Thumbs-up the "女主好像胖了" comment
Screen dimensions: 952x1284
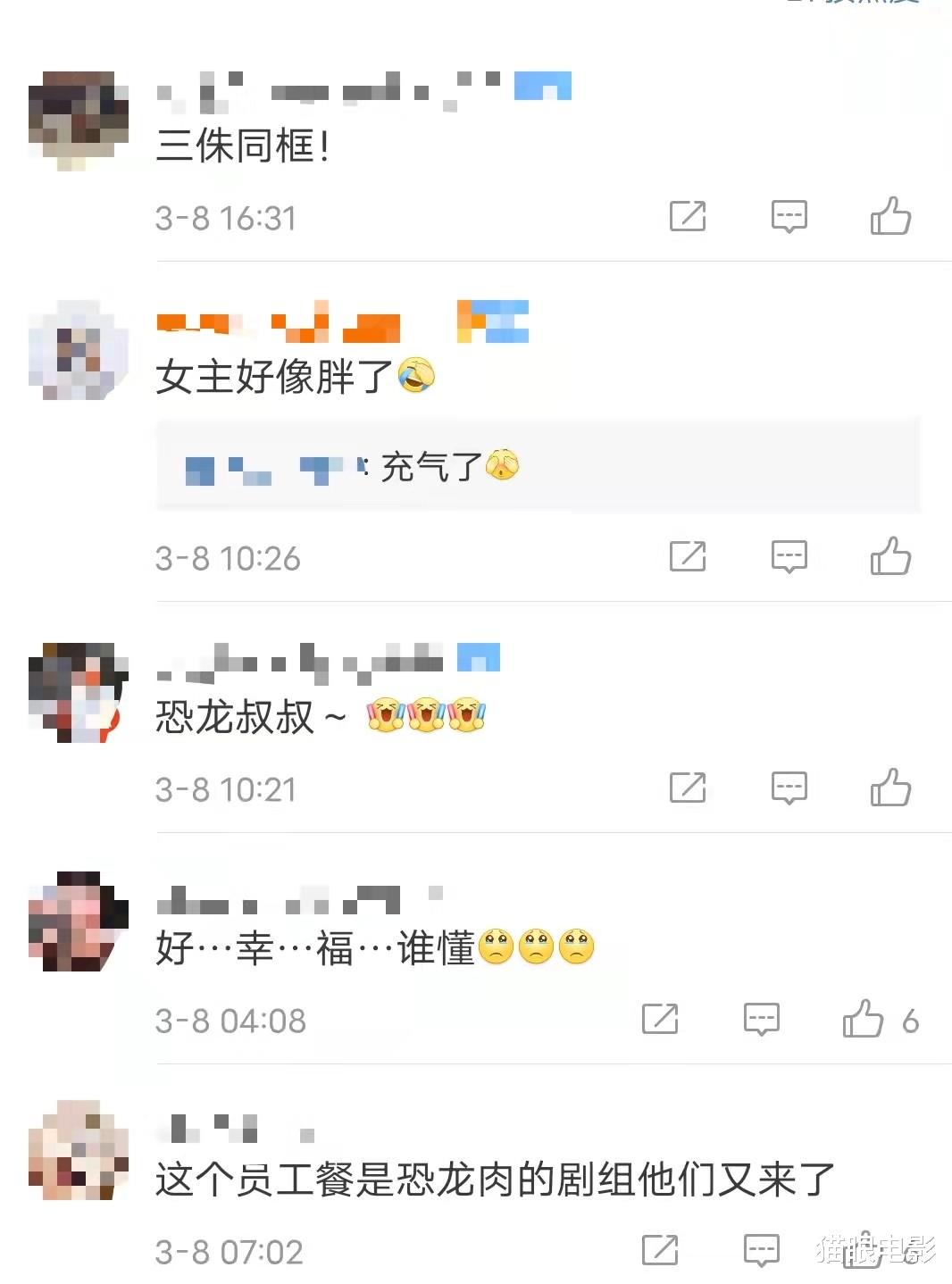tap(889, 556)
